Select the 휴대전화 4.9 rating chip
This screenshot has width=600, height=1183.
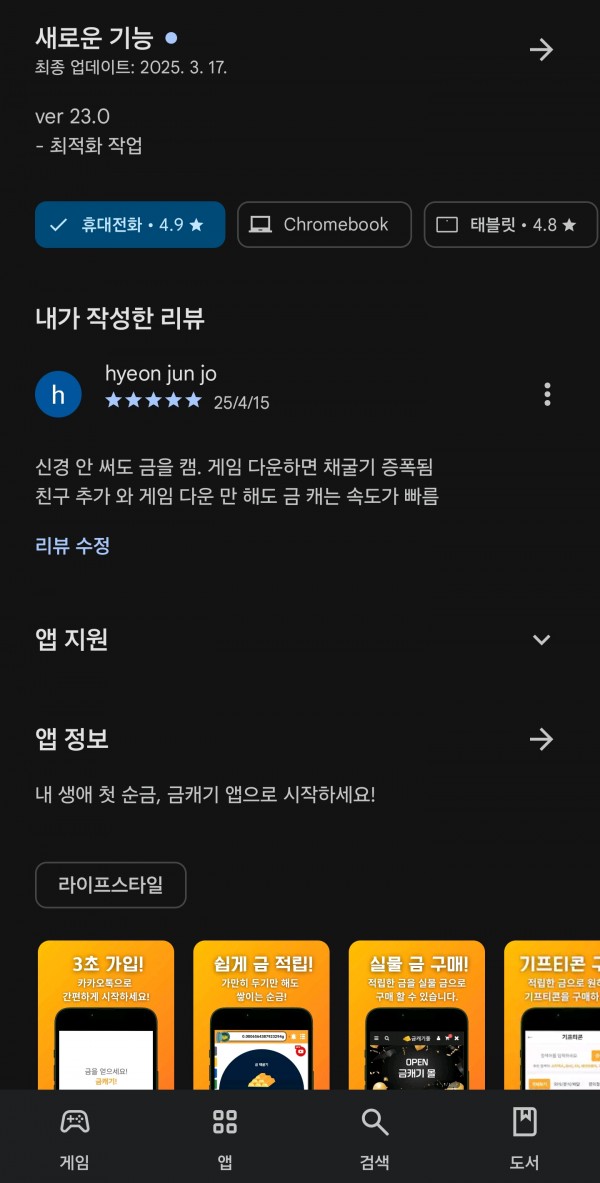tap(130, 225)
